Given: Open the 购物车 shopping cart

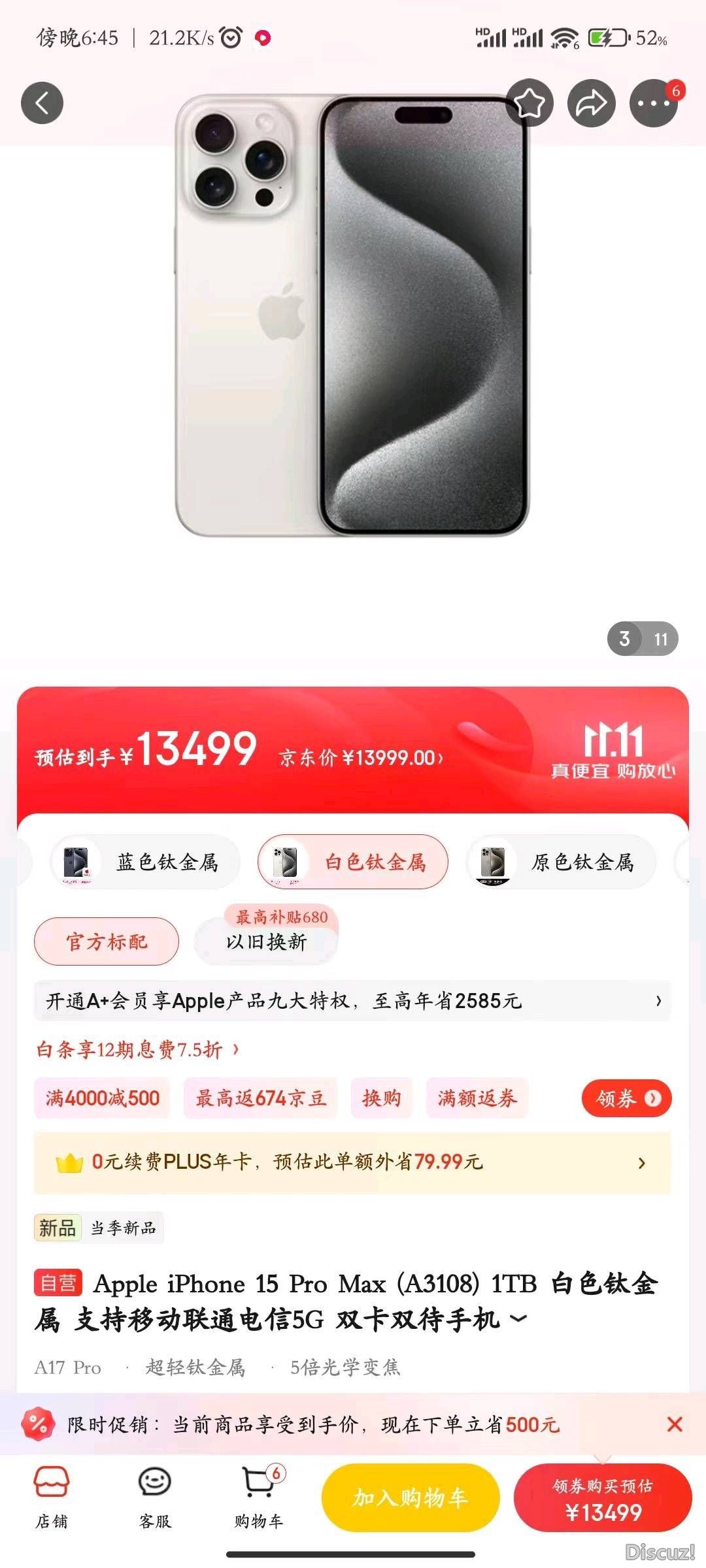Looking at the screenshot, I should pos(259,1497).
